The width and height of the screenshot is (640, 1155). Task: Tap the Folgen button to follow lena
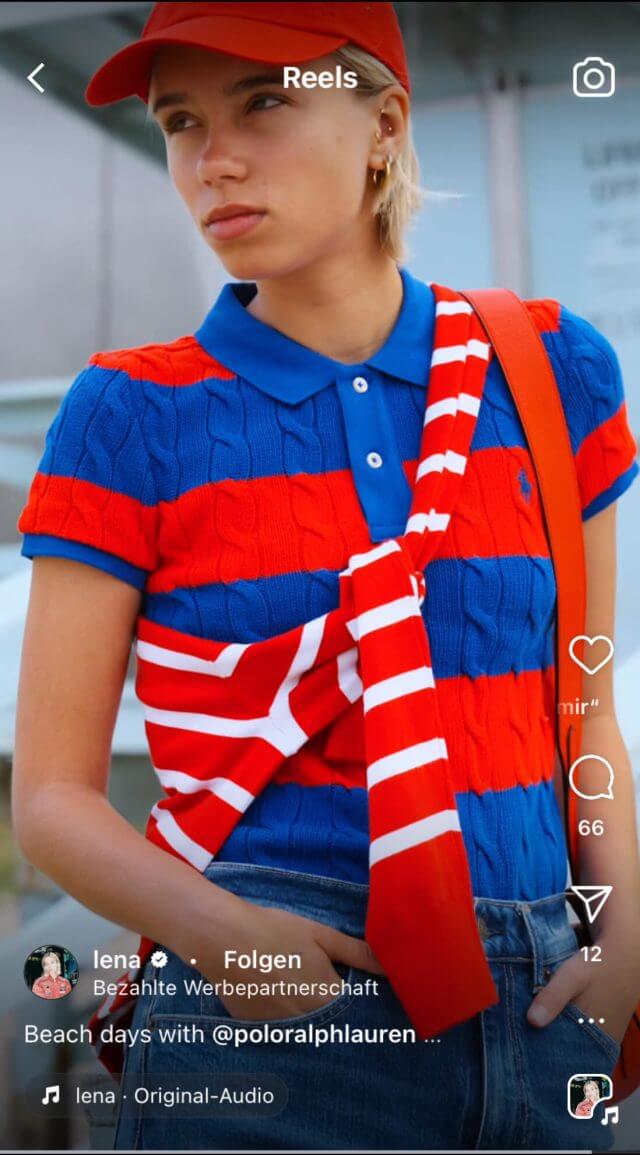click(x=262, y=960)
